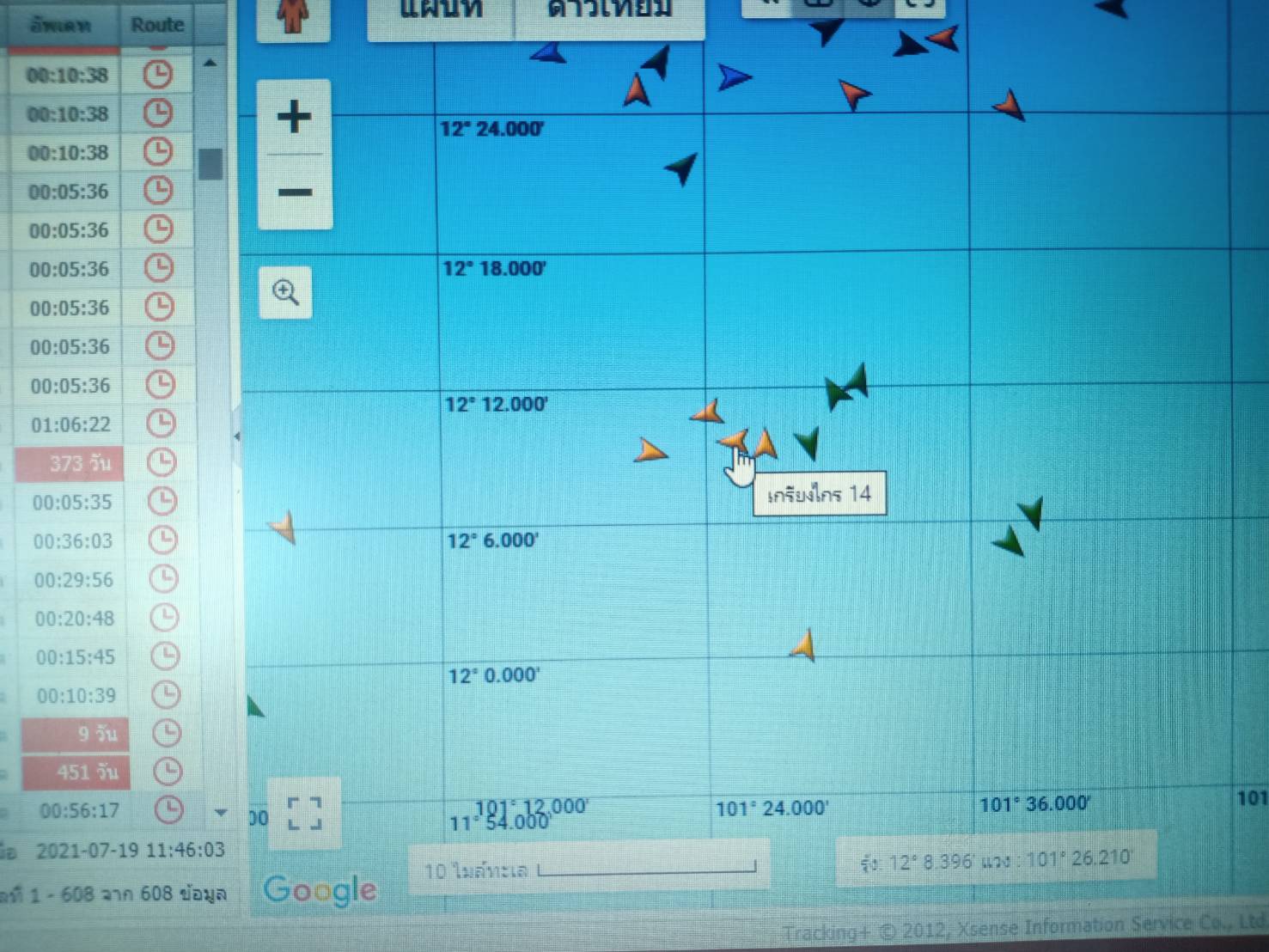Open route clock for 00:20:48 row

pos(164,618)
